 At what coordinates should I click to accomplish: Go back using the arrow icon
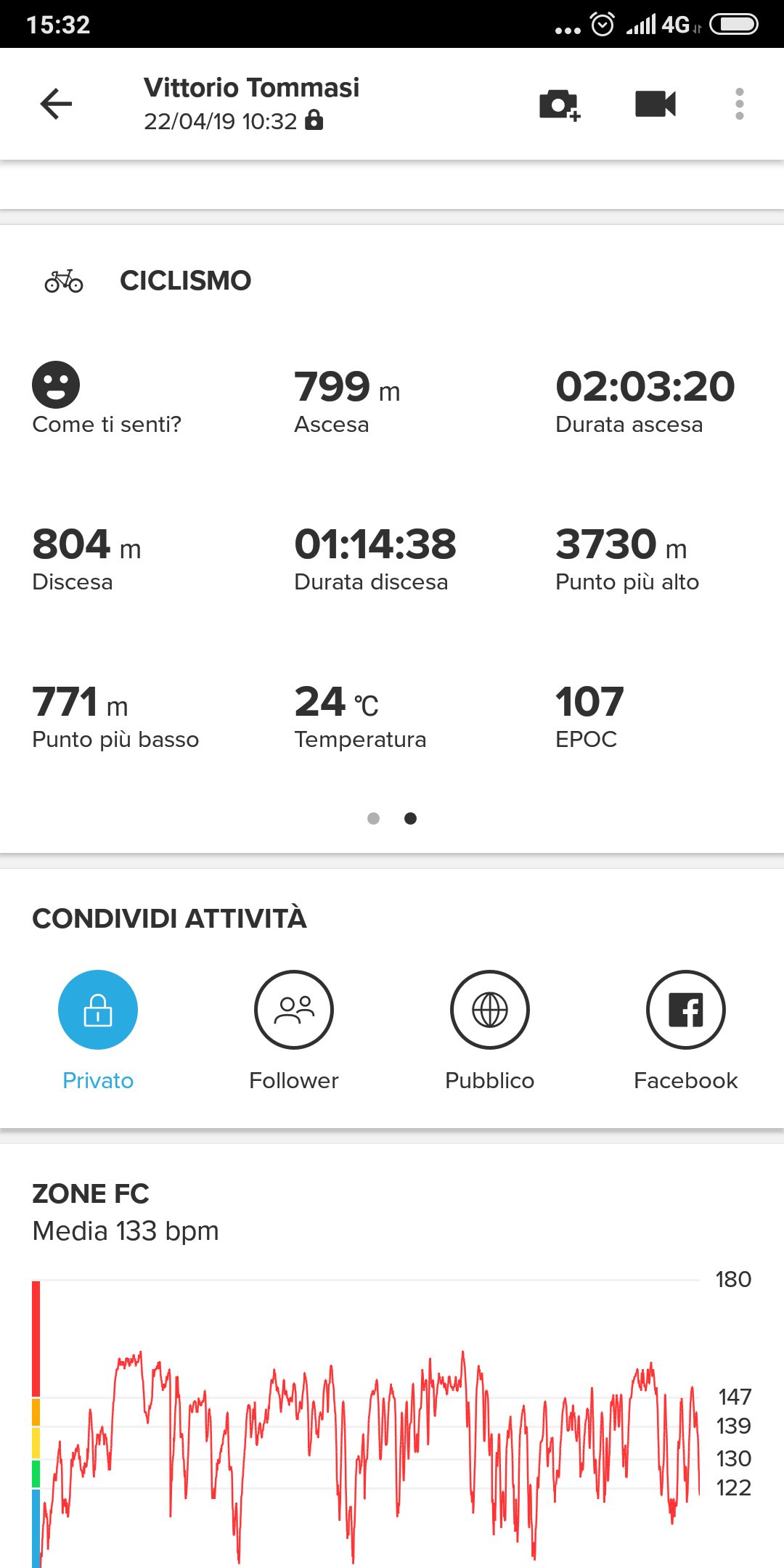(56, 104)
